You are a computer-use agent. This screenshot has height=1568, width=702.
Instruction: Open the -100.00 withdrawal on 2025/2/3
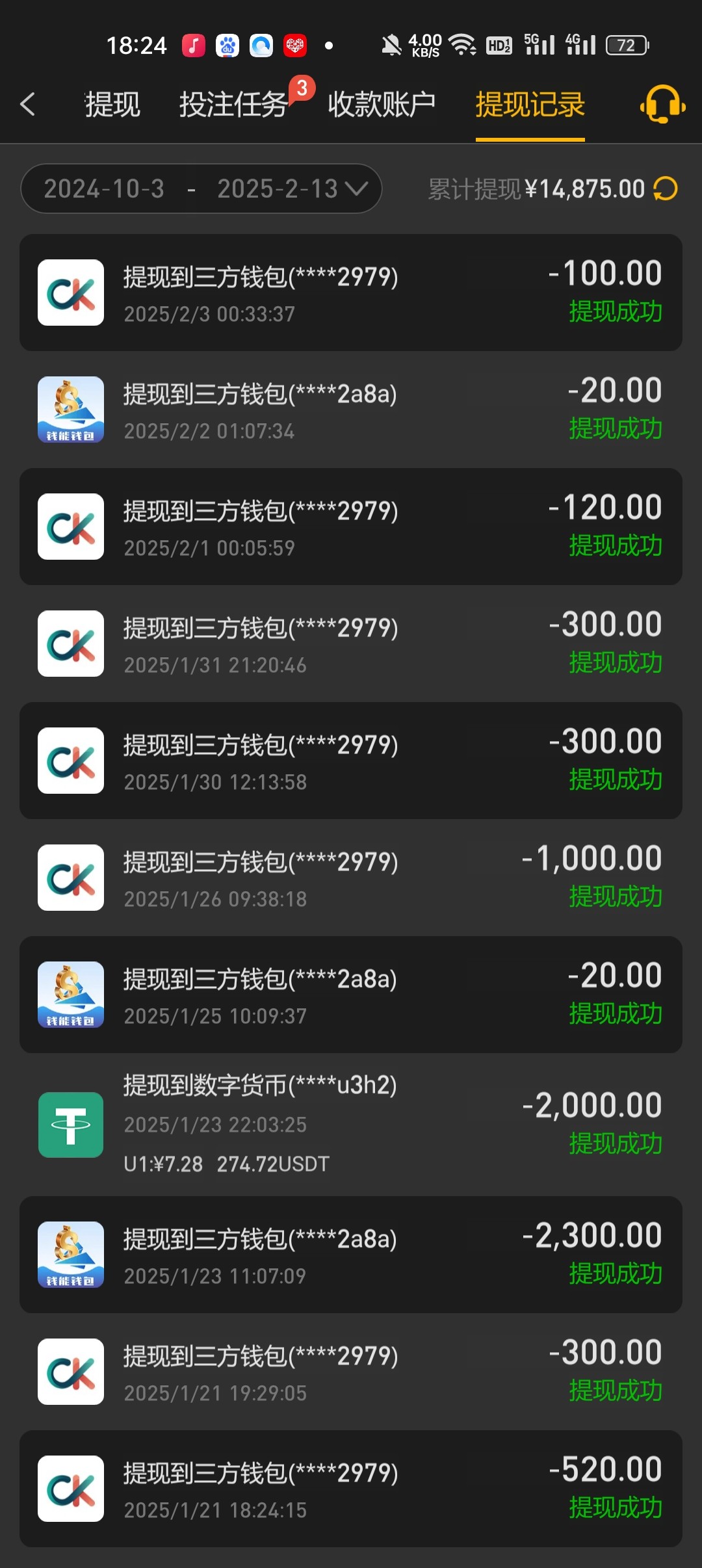click(x=351, y=293)
